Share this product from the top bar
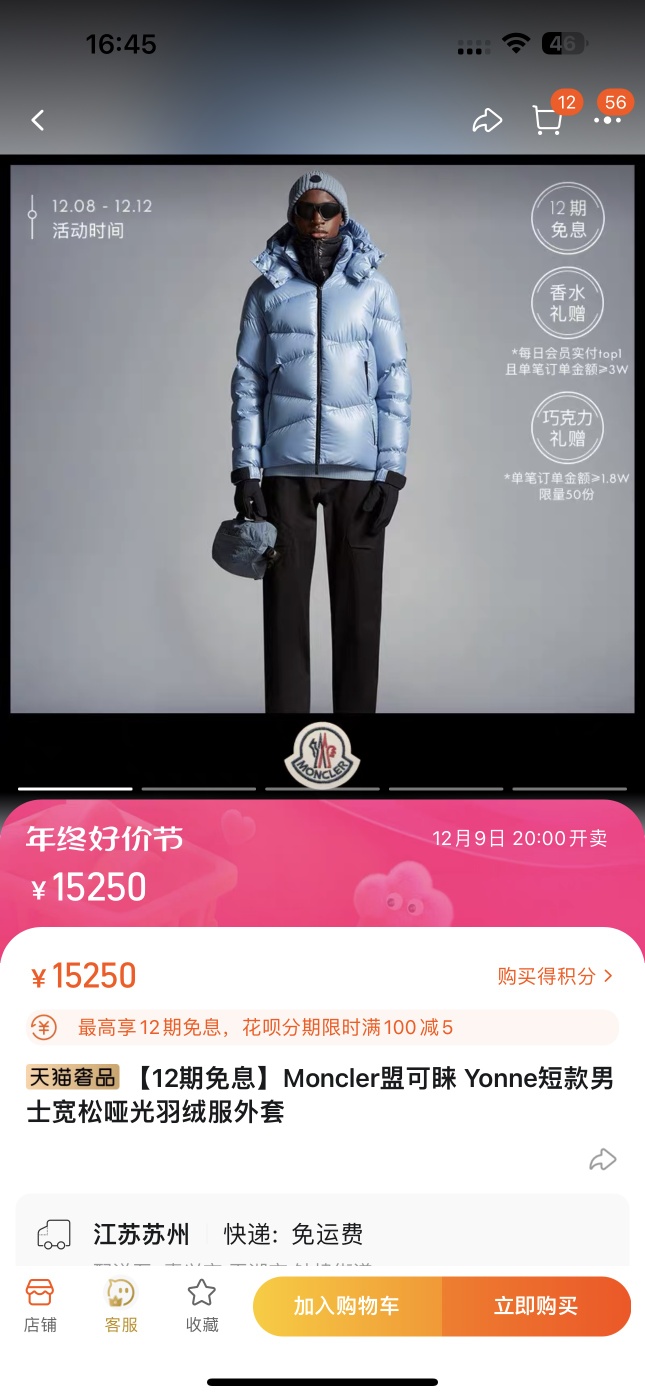 tap(486, 121)
